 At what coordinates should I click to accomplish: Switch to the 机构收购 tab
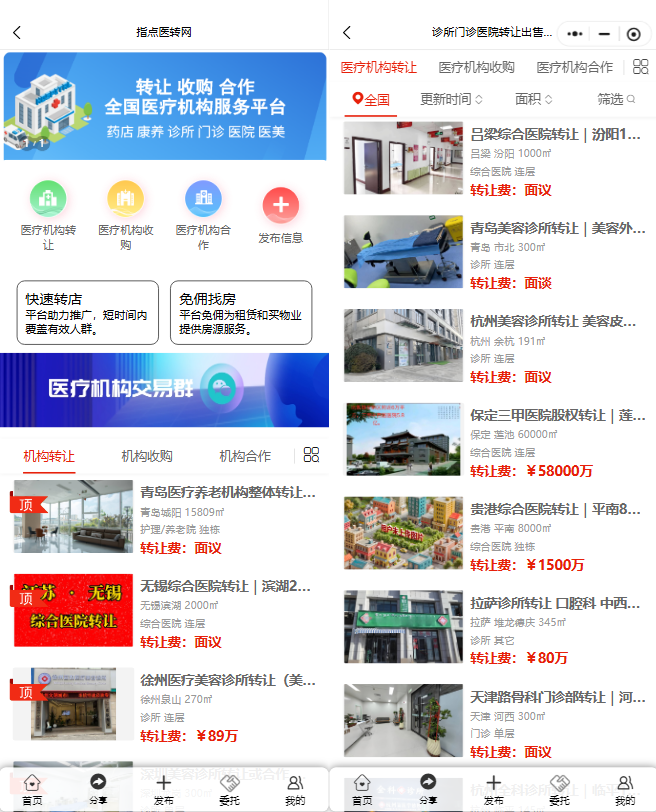[x=147, y=456]
